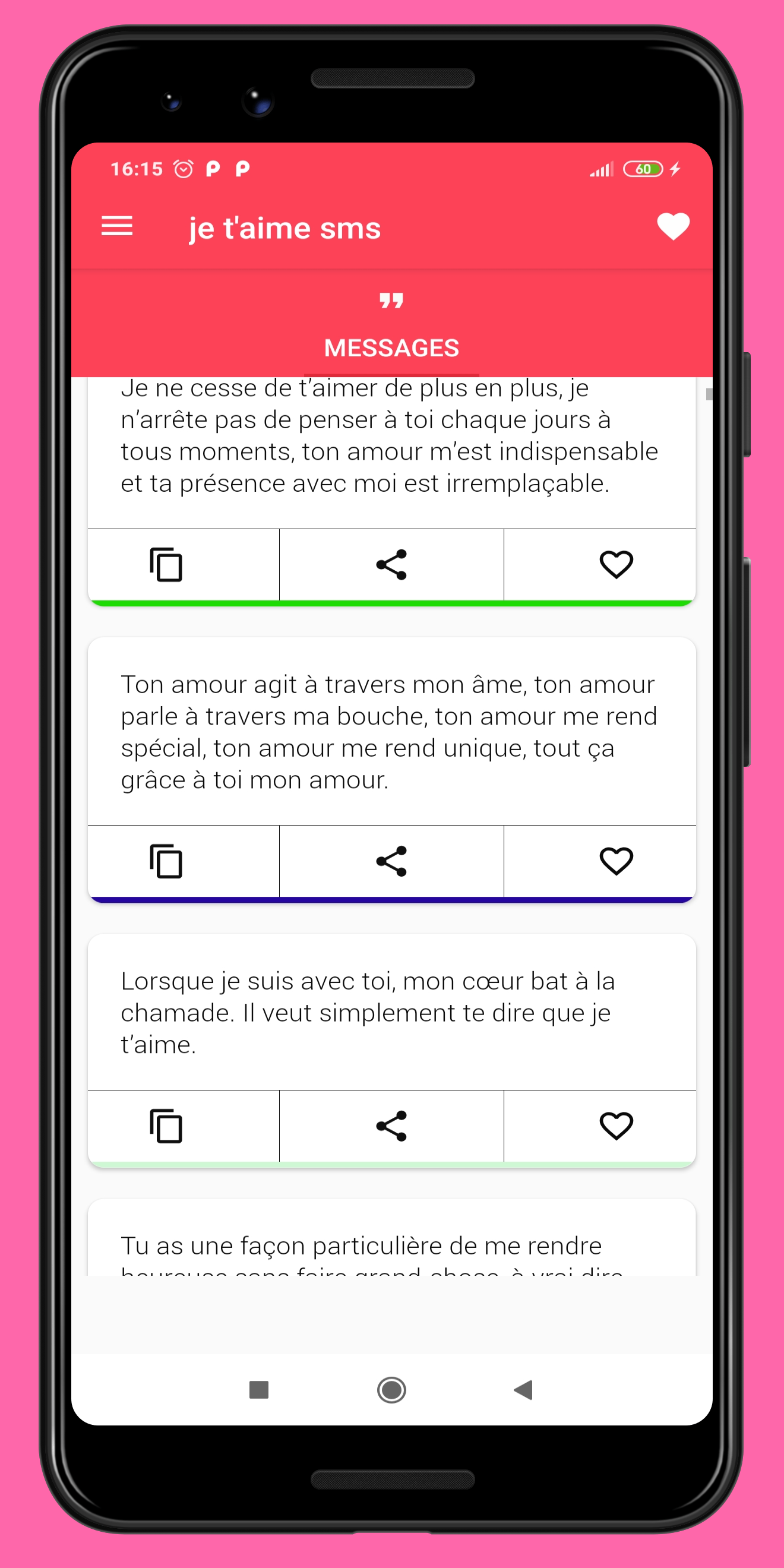Share the "Ton amour agit" message
The width and height of the screenshot is (784, 1568).
click(391, 861)
